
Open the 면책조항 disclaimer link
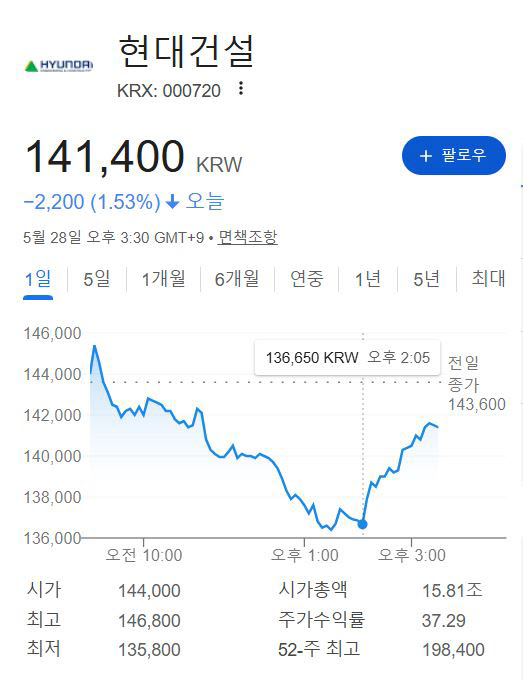tap(248, 237)
